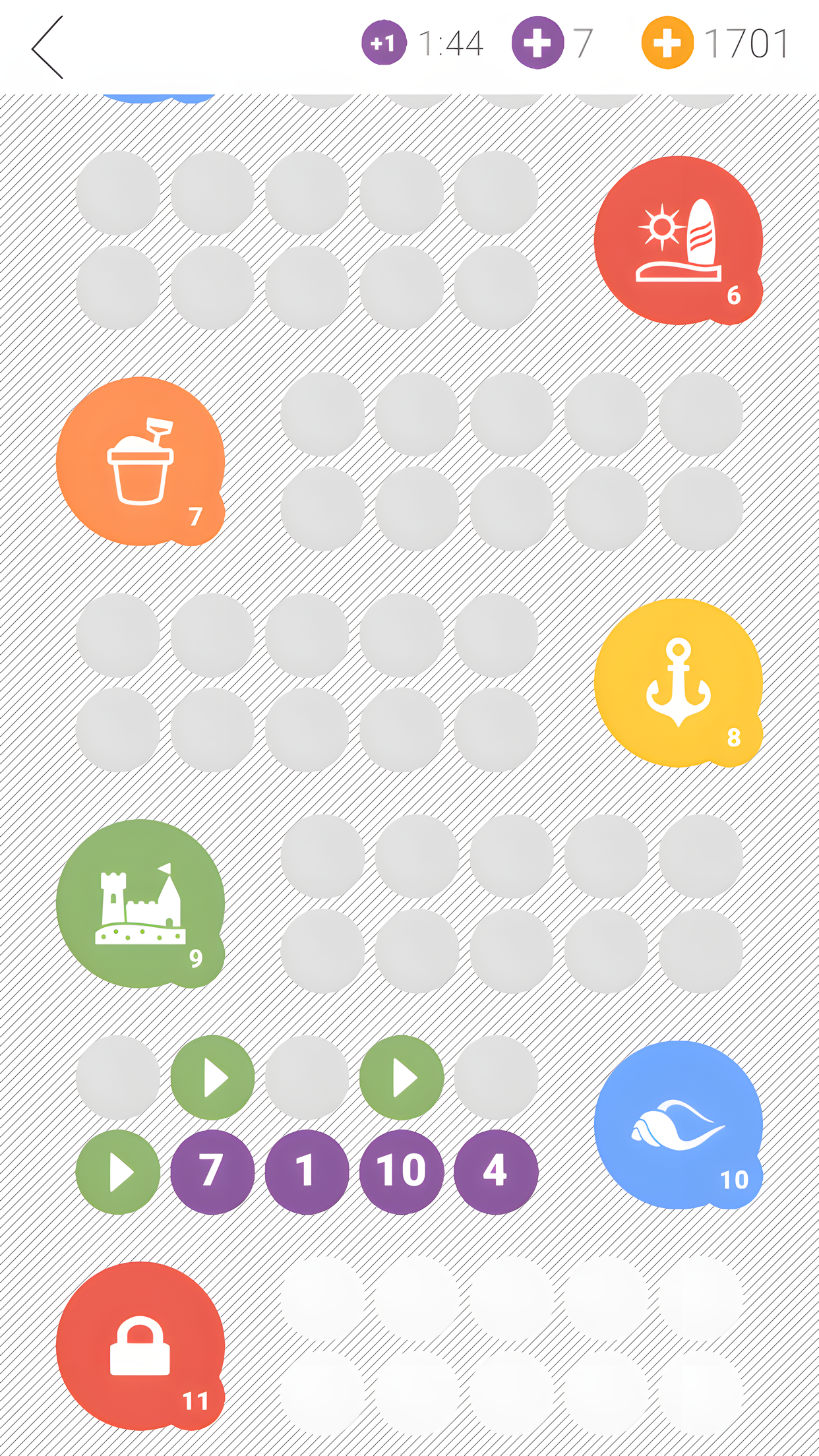Open the seashell pack numbered 10

pyautogui.click(x=678, y=1125)
